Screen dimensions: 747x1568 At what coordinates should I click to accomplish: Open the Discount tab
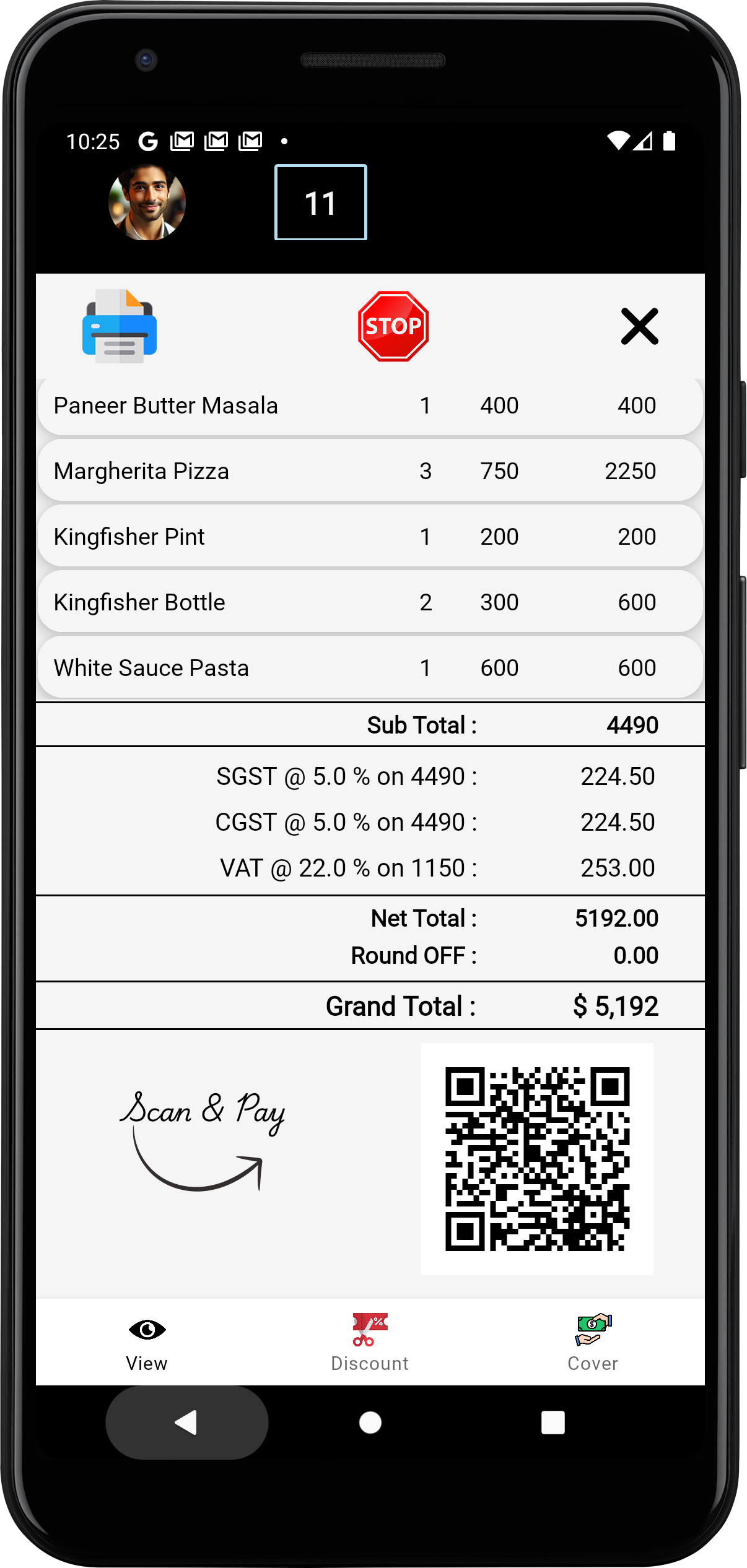click(x=370, y=1342)
